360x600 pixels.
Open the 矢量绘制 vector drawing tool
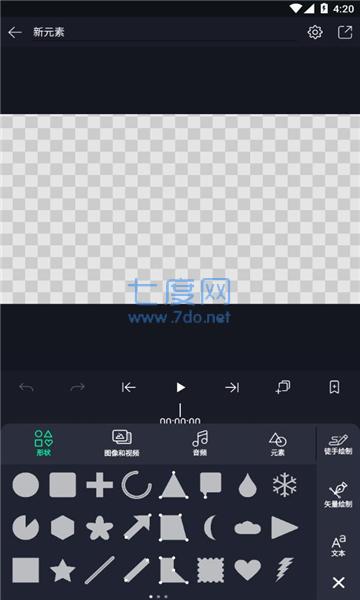click(x=338, y=495)
